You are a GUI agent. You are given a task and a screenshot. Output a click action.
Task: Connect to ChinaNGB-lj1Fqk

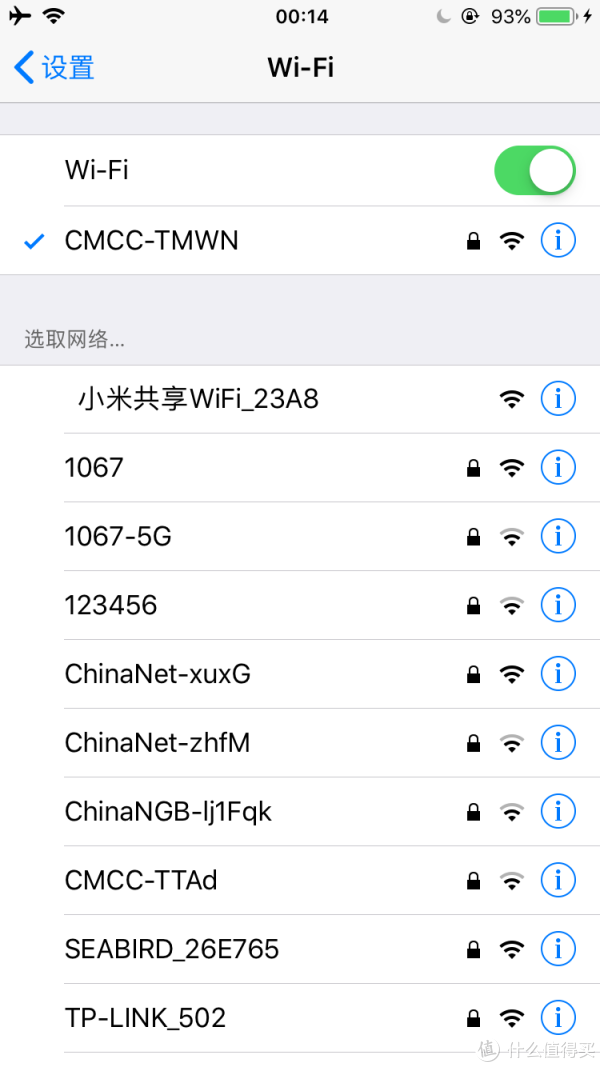tap(168, 812)
